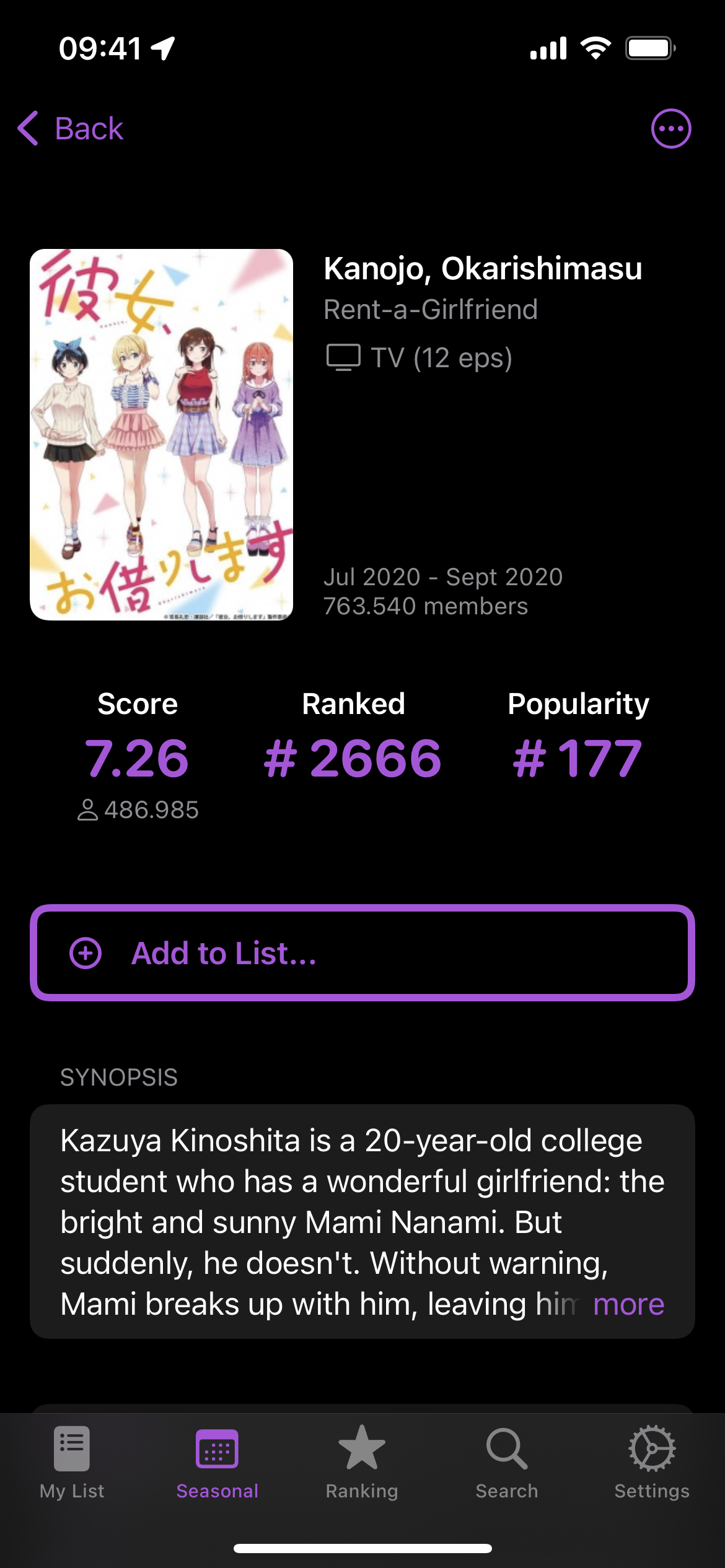Viewport: 725px width, 1568px height.
Task: Open the more options ellipsis menu
Action: [670, 129]
